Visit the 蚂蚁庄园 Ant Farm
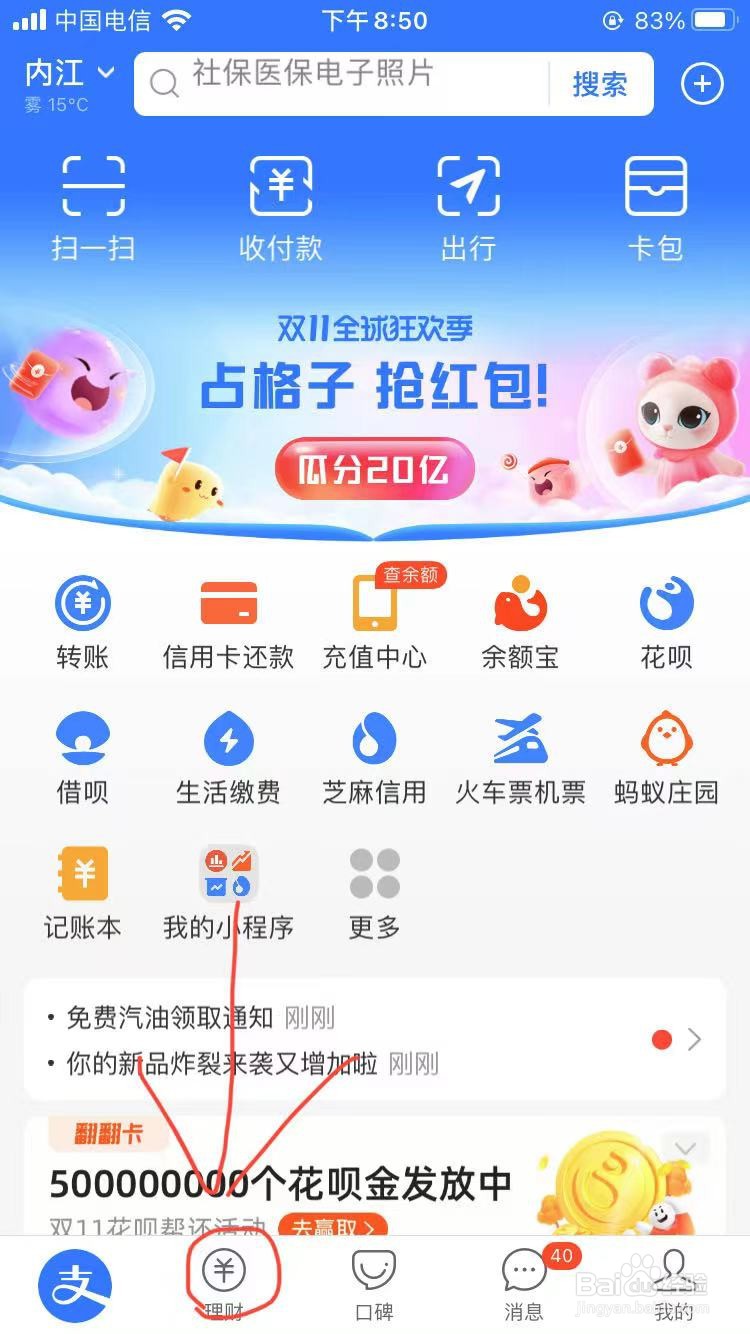Viewport: 750px width, 1334px height. tap(665, 755)
